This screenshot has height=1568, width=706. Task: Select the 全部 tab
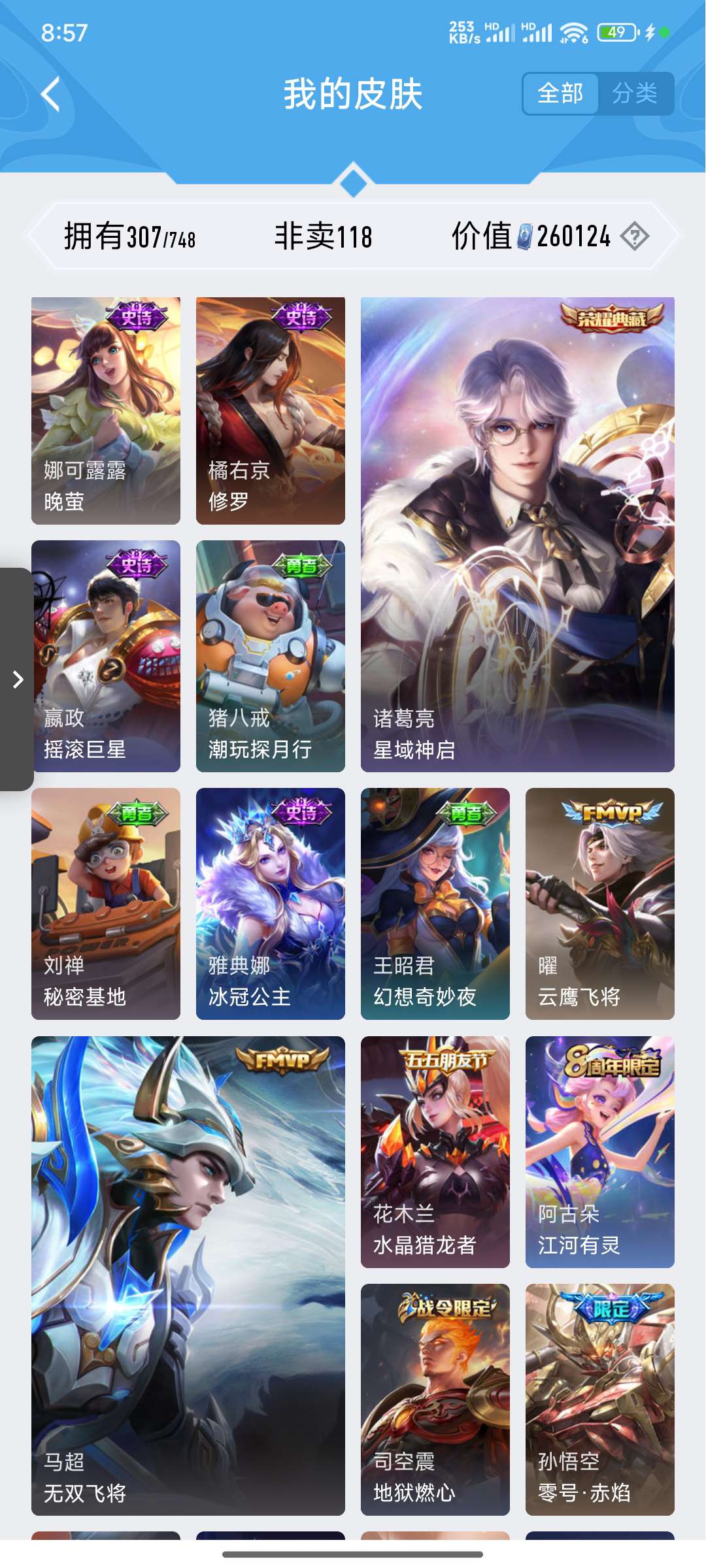pyautogui.click(x=560, y=93)
